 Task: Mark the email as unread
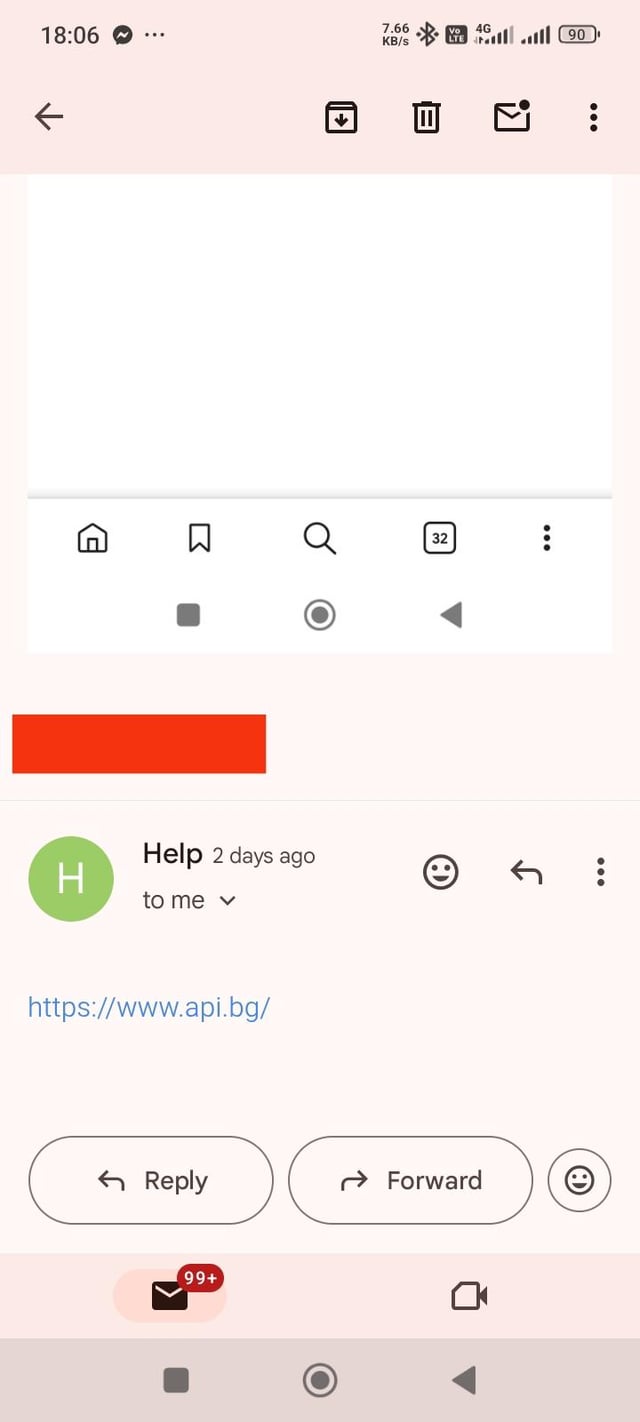tap(512, 116)
